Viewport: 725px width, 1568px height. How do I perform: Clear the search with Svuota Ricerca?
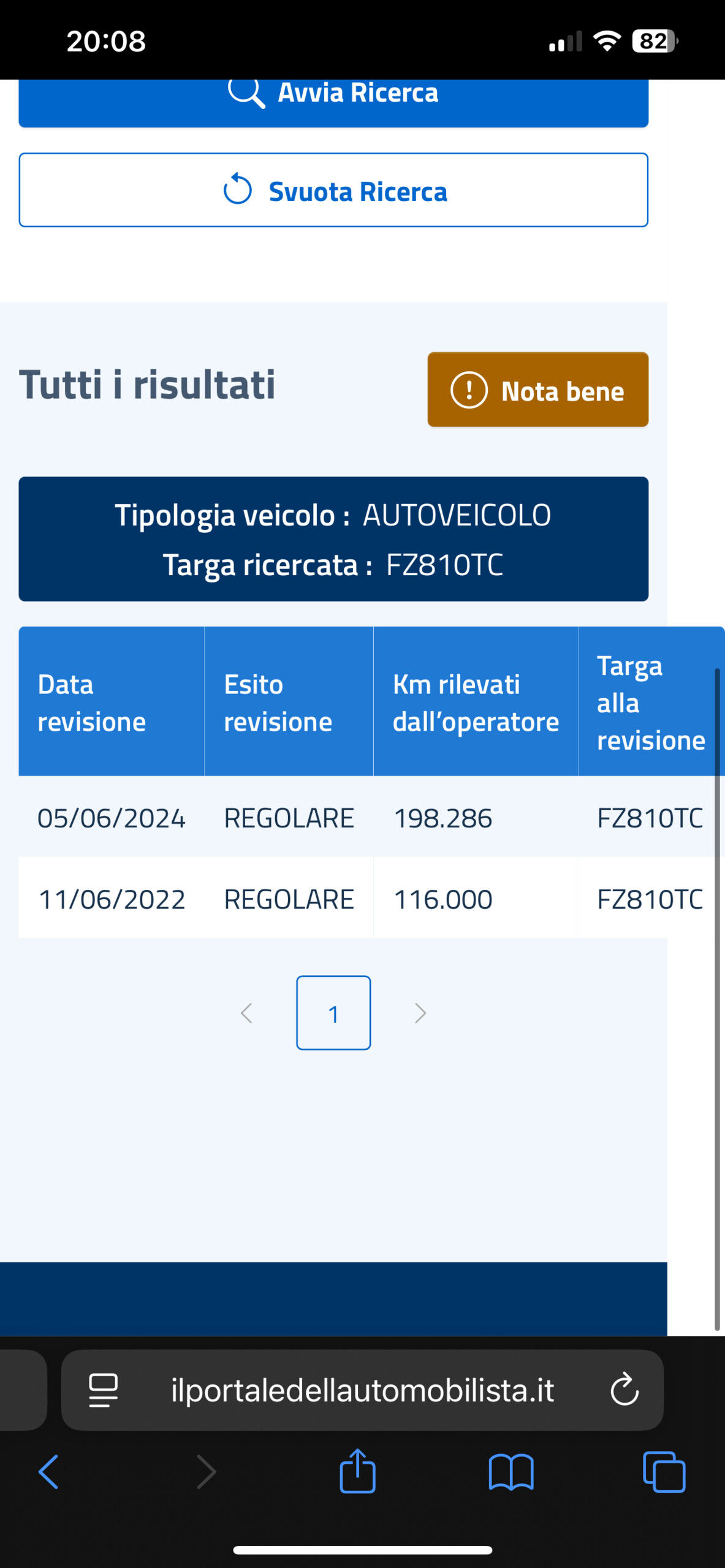pos(333,190)
